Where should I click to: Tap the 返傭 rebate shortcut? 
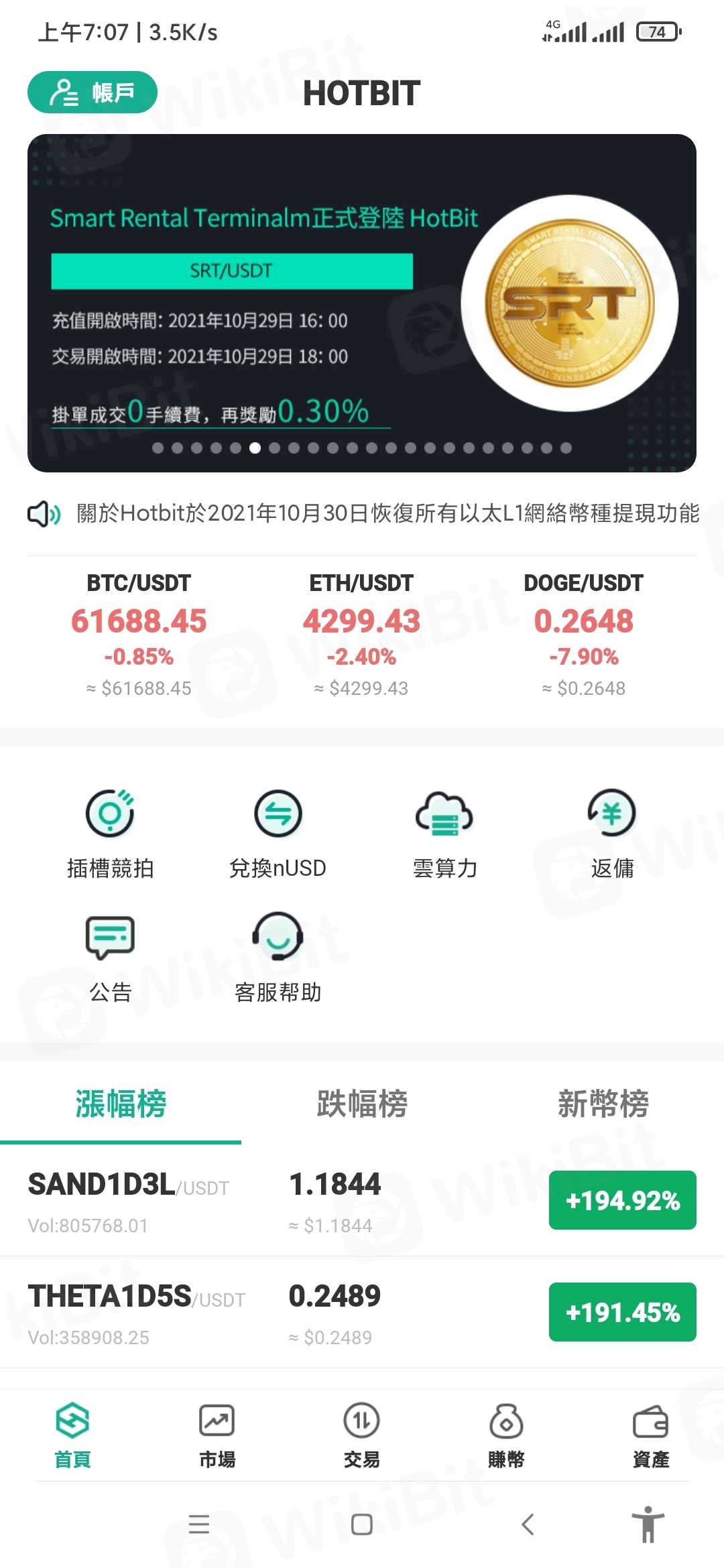612,832
